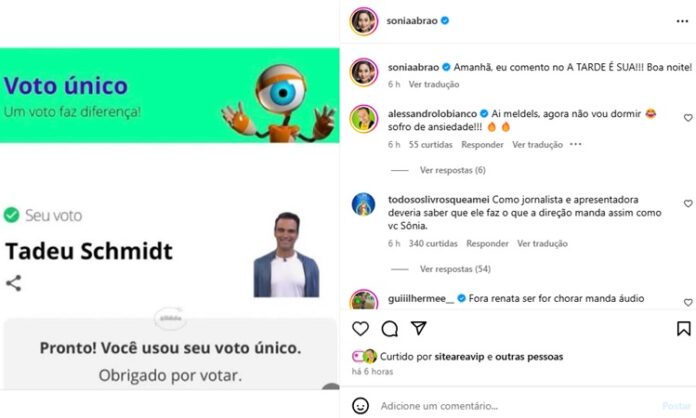This screenshot has height=418, width=696.
Task: Open the soniaabrao profile from the header
Action: coord(413,20)
